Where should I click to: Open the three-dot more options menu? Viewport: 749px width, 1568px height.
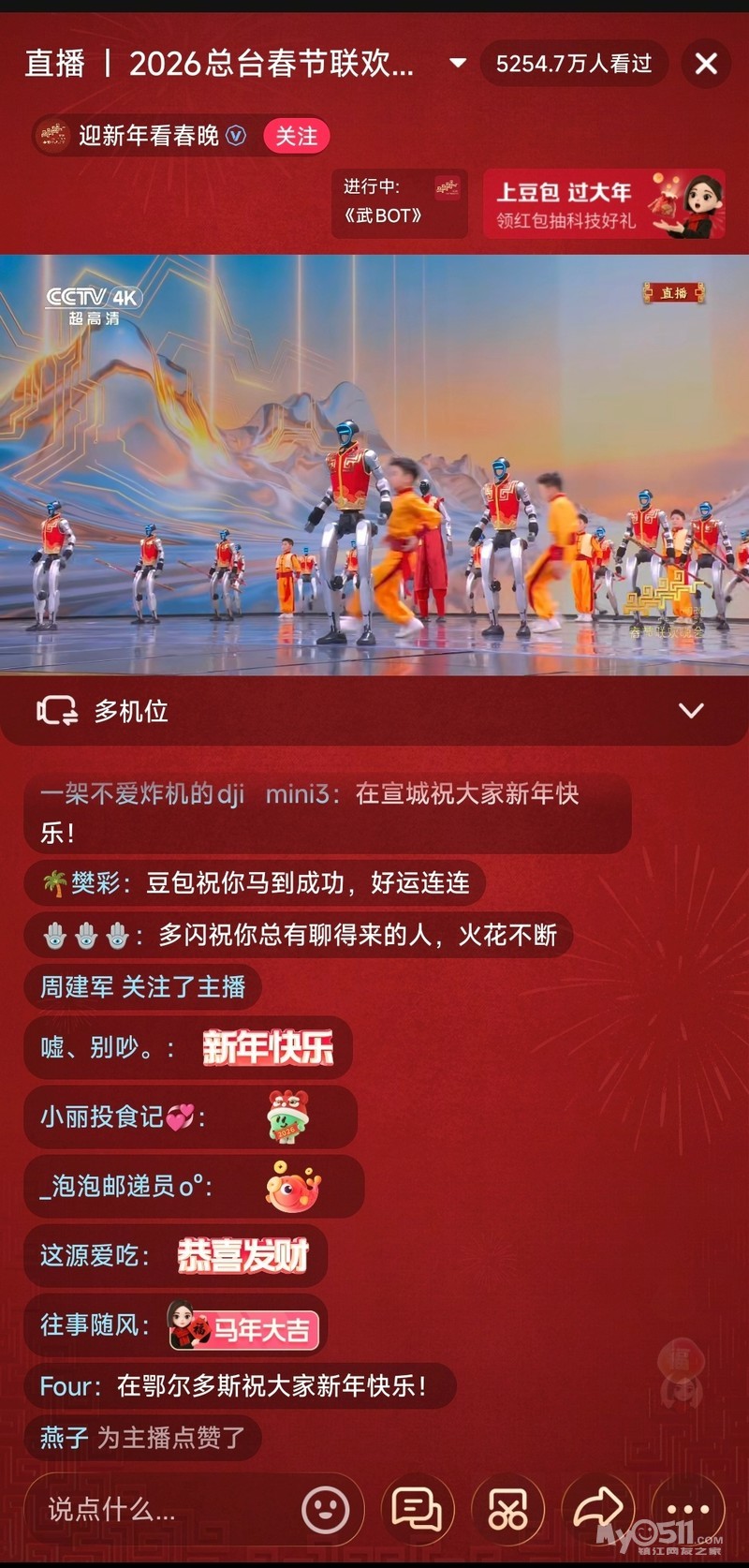click(688, 1509)
